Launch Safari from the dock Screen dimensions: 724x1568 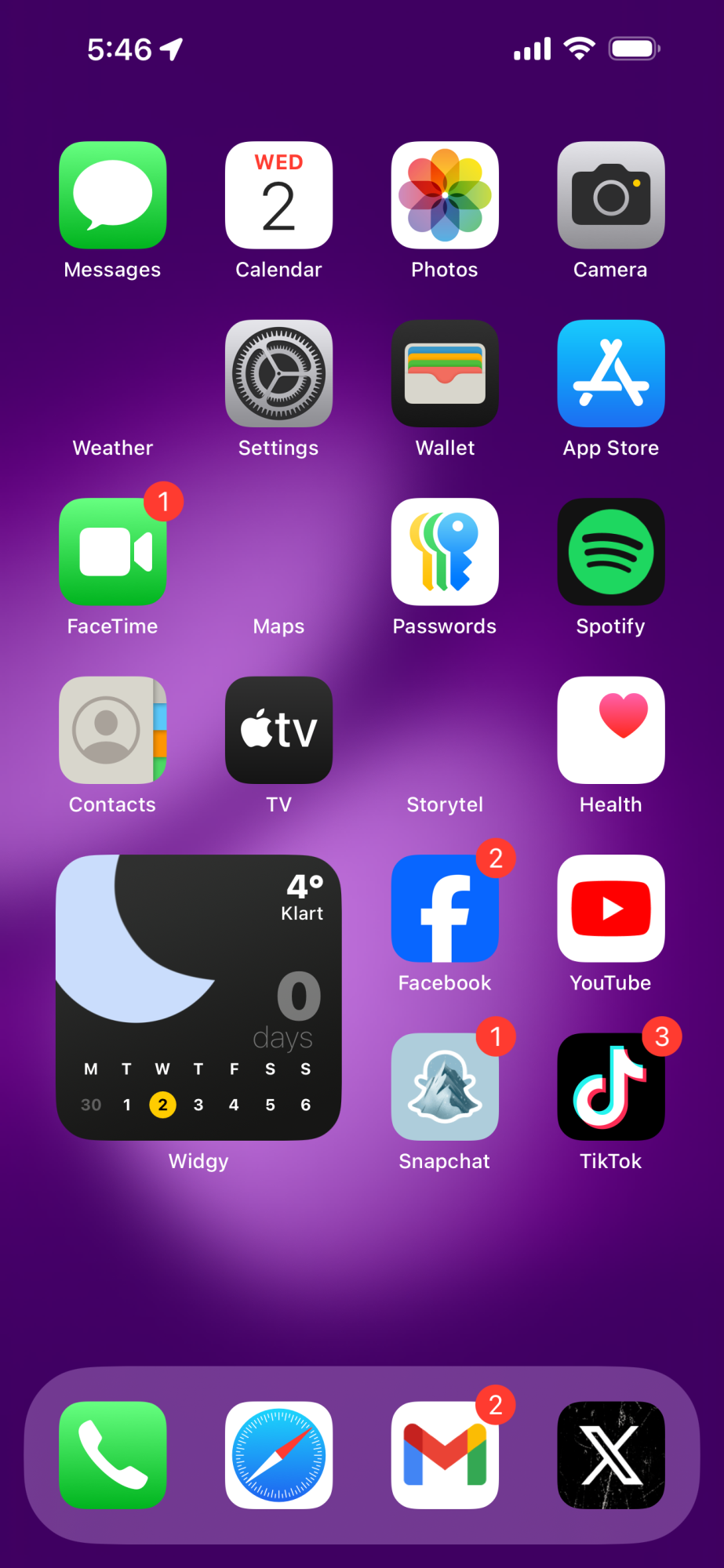pos(278,1455)
